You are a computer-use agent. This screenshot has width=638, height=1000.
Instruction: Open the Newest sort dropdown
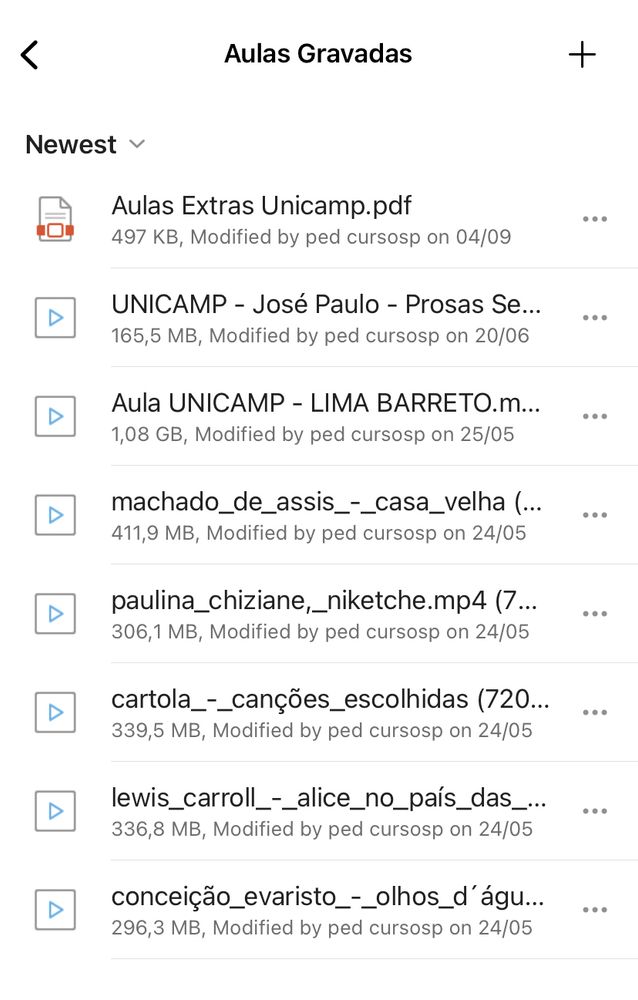85,145
